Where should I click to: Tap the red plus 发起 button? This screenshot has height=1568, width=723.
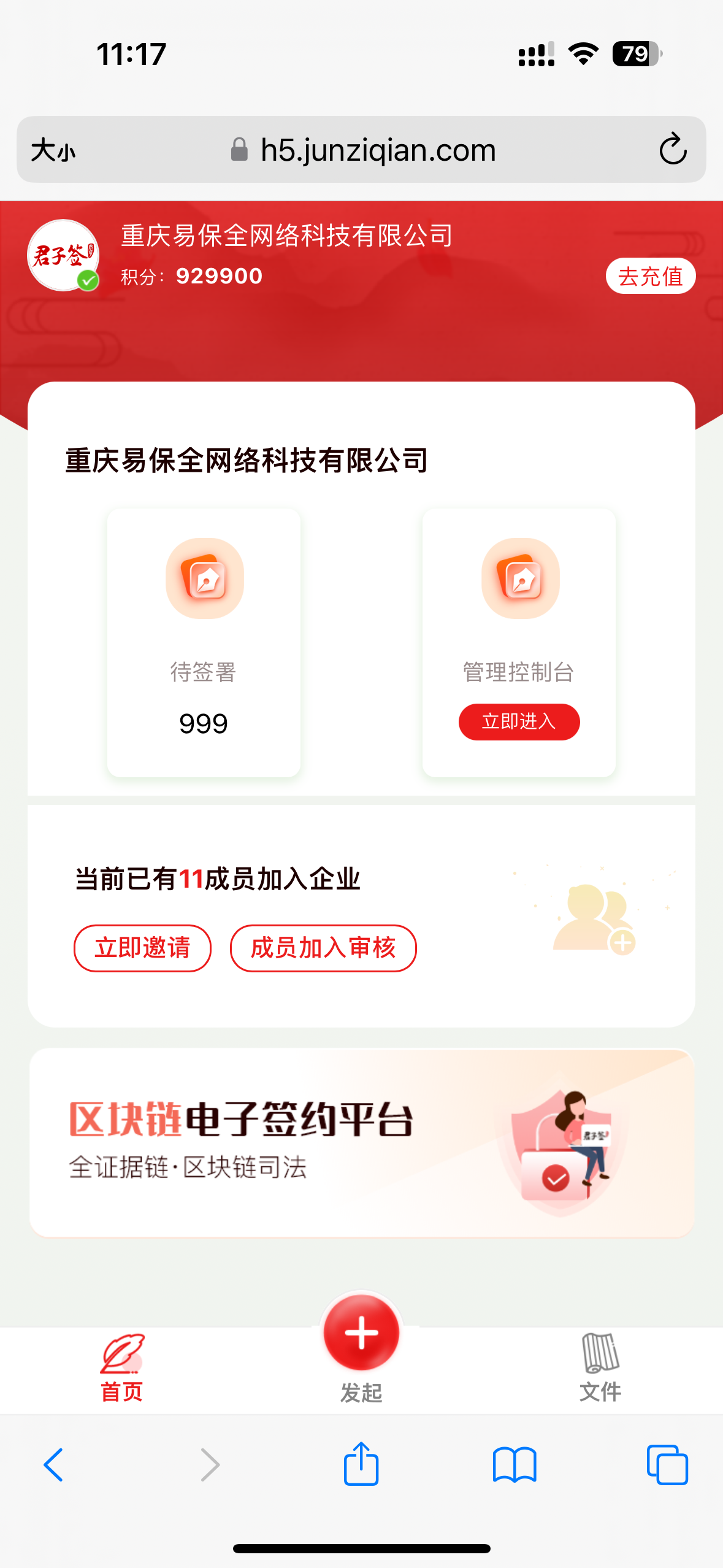361,1334
